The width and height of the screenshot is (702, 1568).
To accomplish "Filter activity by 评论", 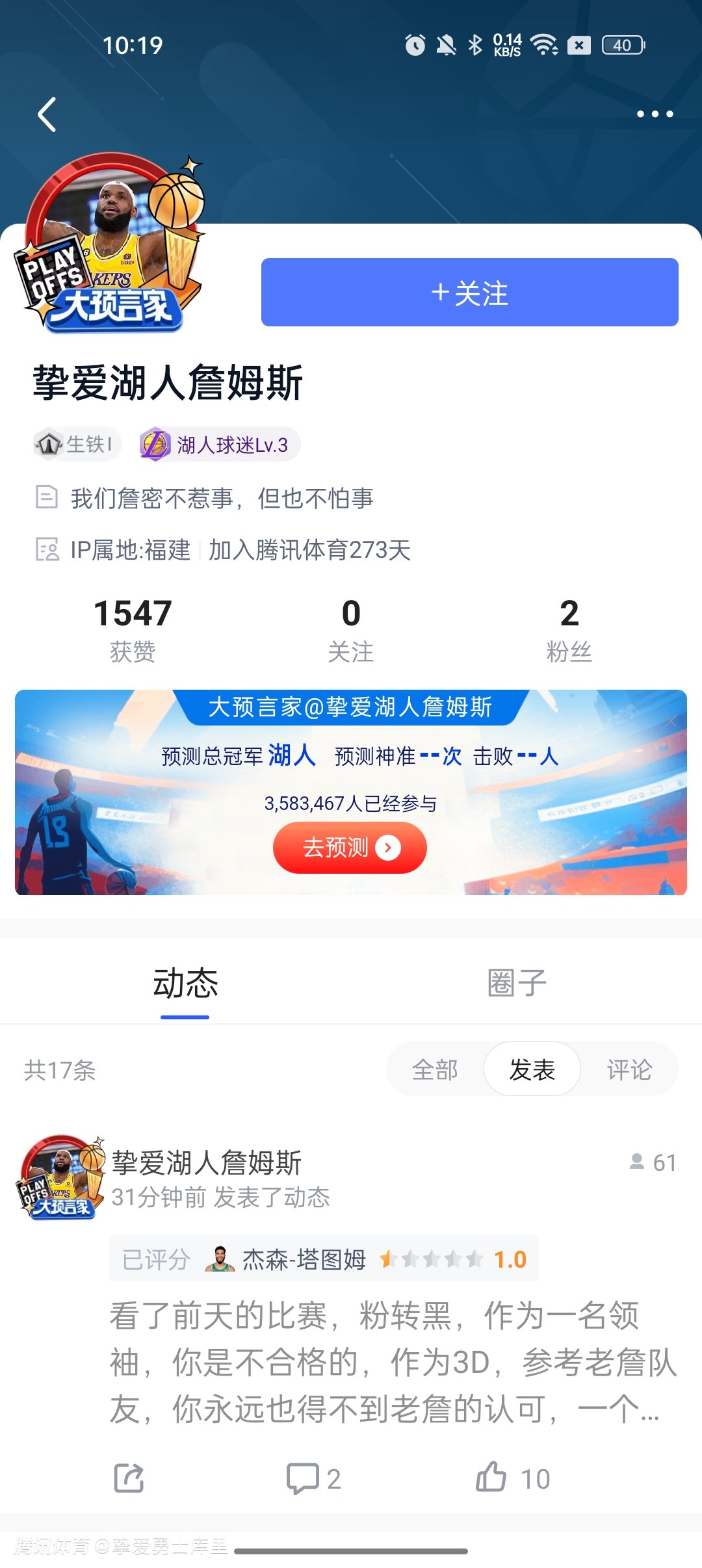I will pos(629,1069).
